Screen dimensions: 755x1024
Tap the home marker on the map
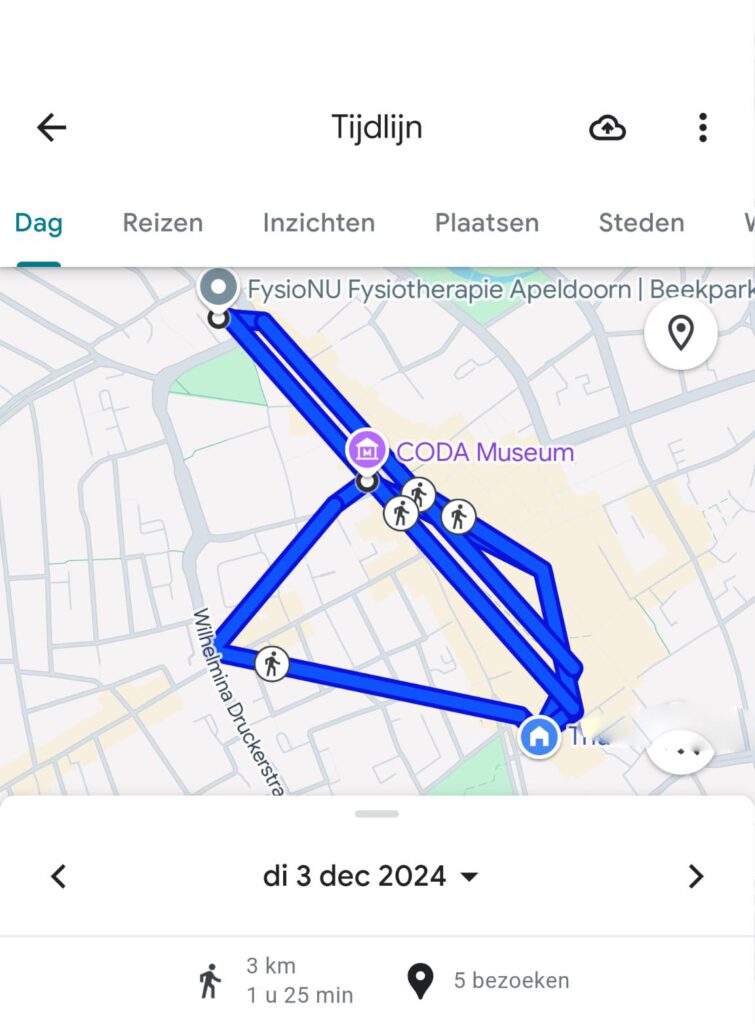(540, 738)
